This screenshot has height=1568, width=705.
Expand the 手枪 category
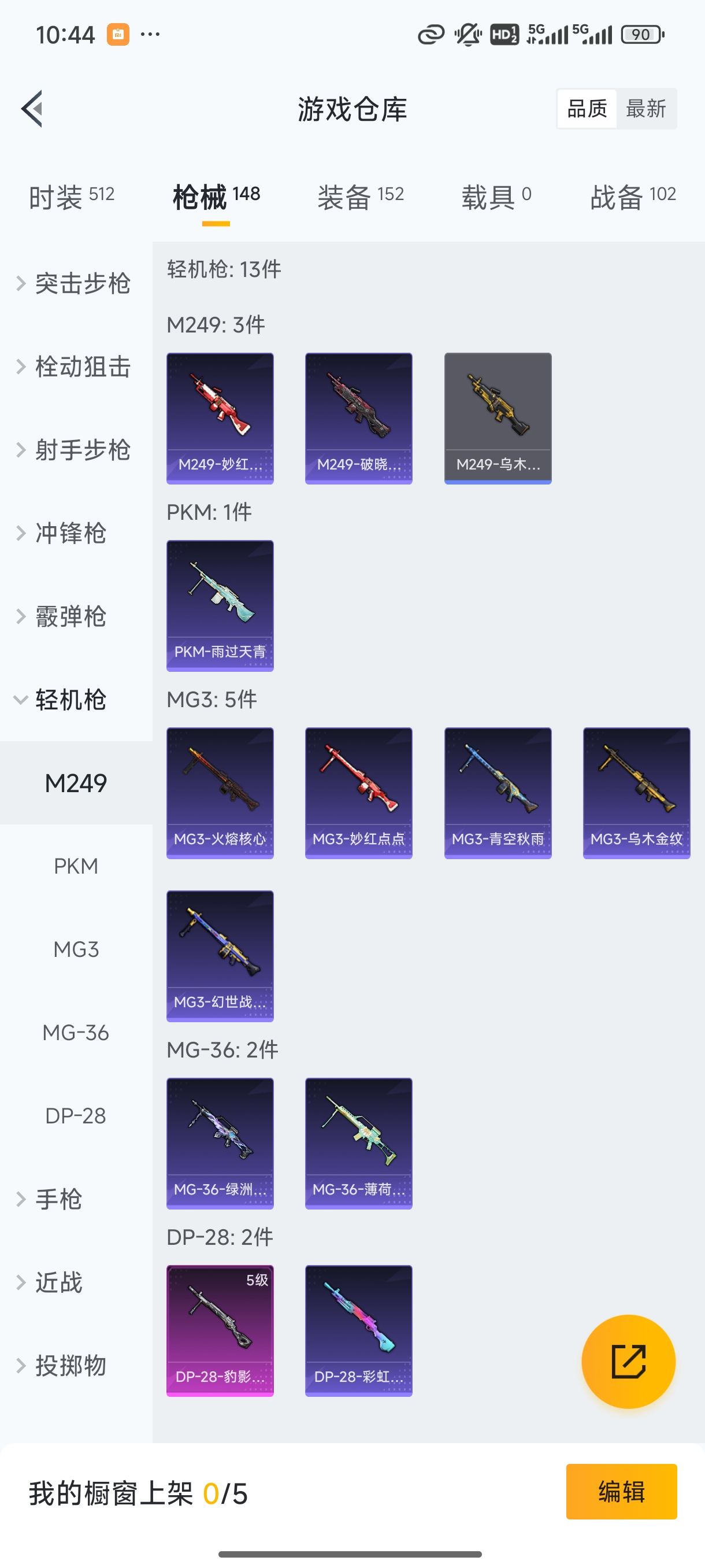pos(58,1199)
